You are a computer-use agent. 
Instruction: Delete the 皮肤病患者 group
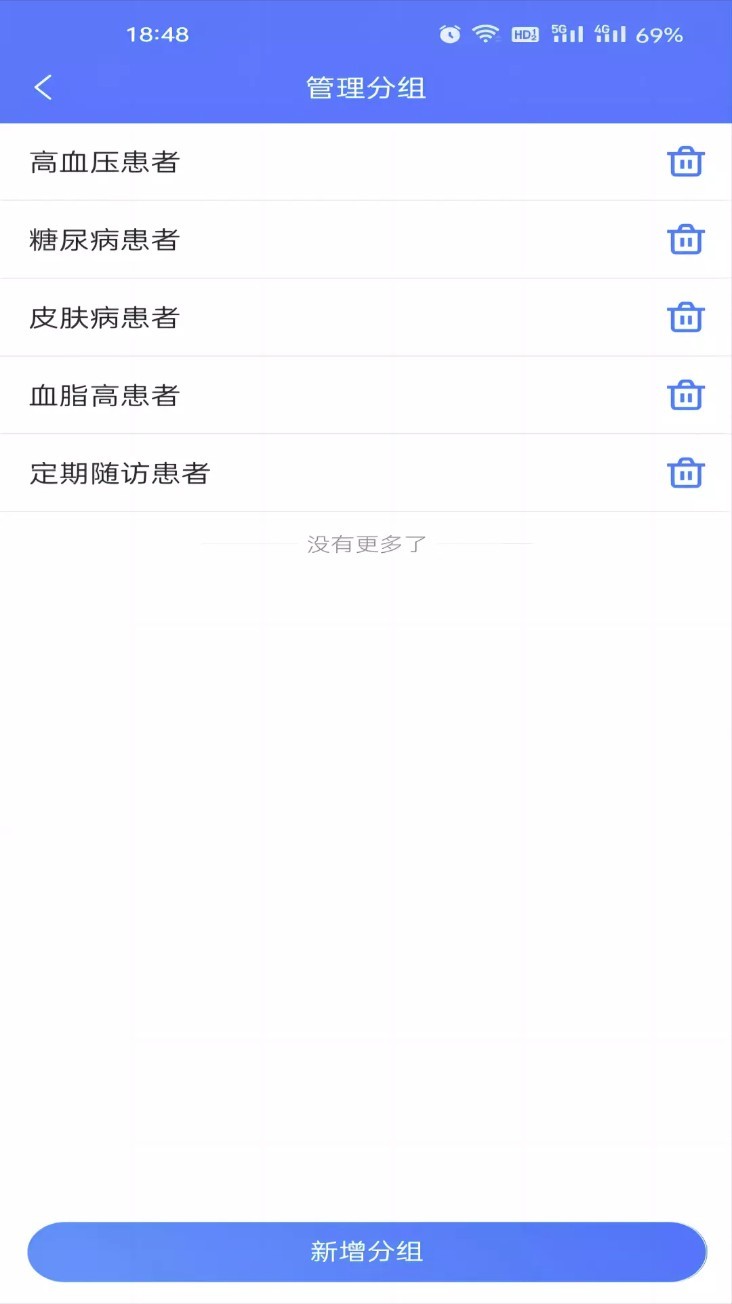click(685, 317)
